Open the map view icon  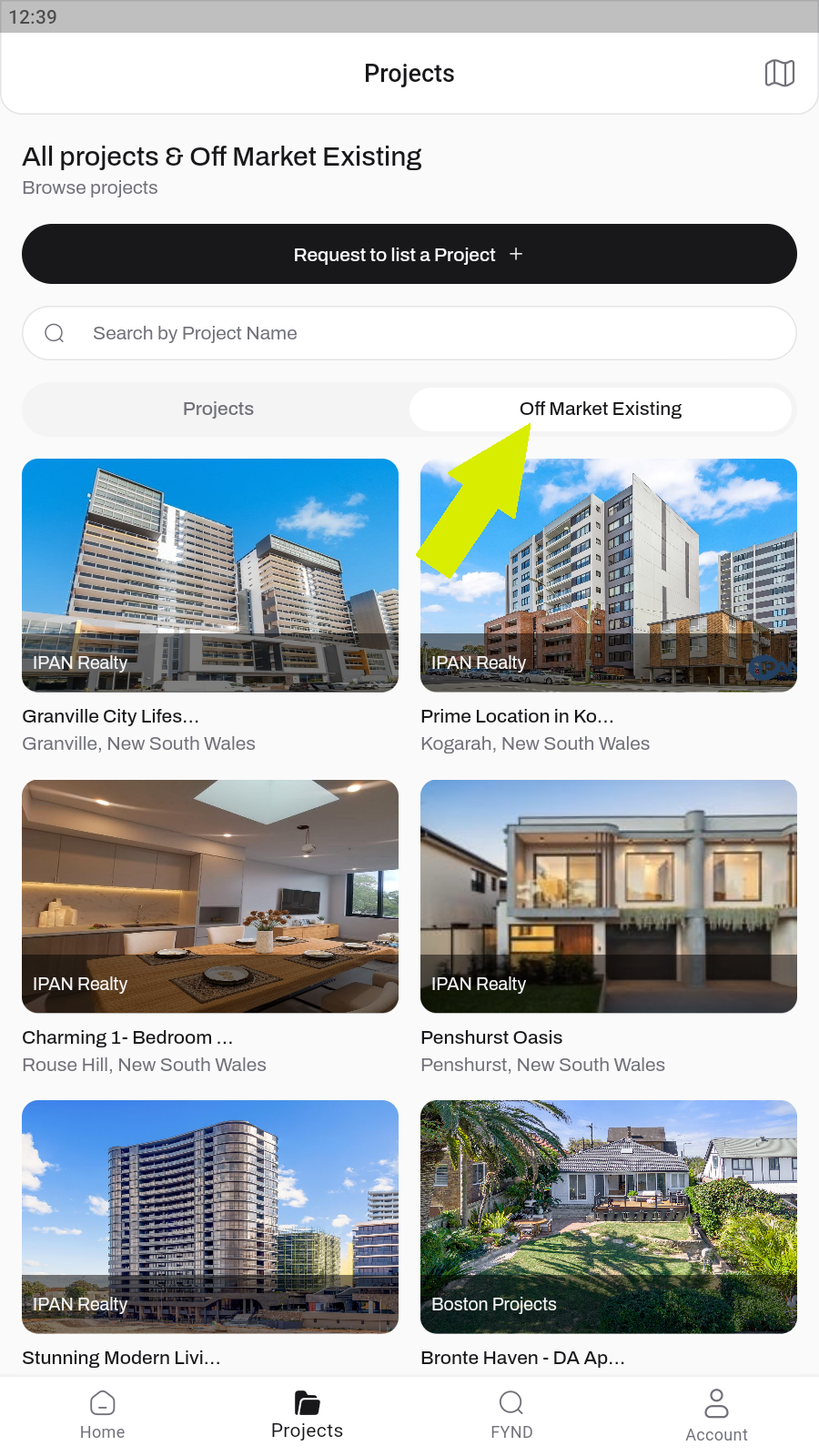coord(779,73)
